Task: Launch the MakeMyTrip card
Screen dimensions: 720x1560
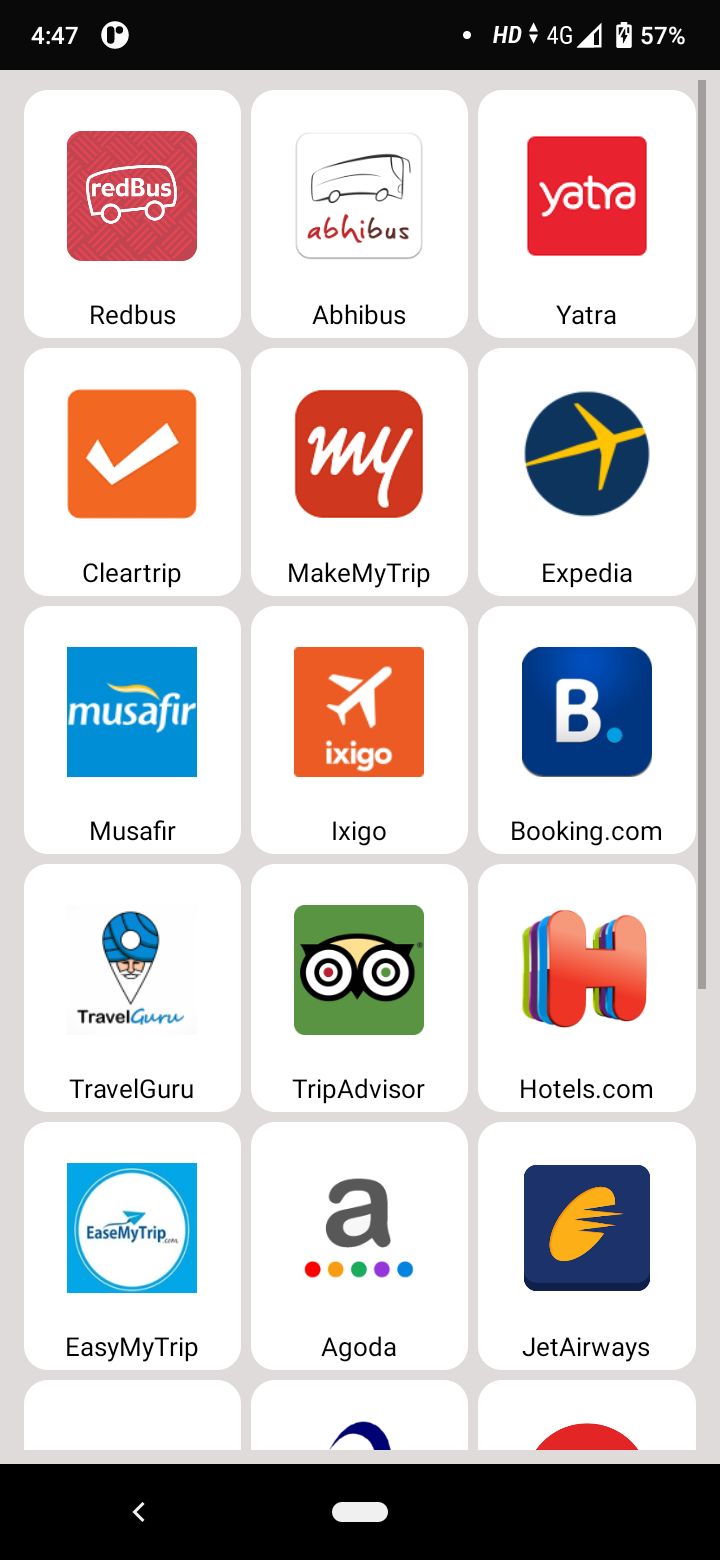Action: (359, 472)
